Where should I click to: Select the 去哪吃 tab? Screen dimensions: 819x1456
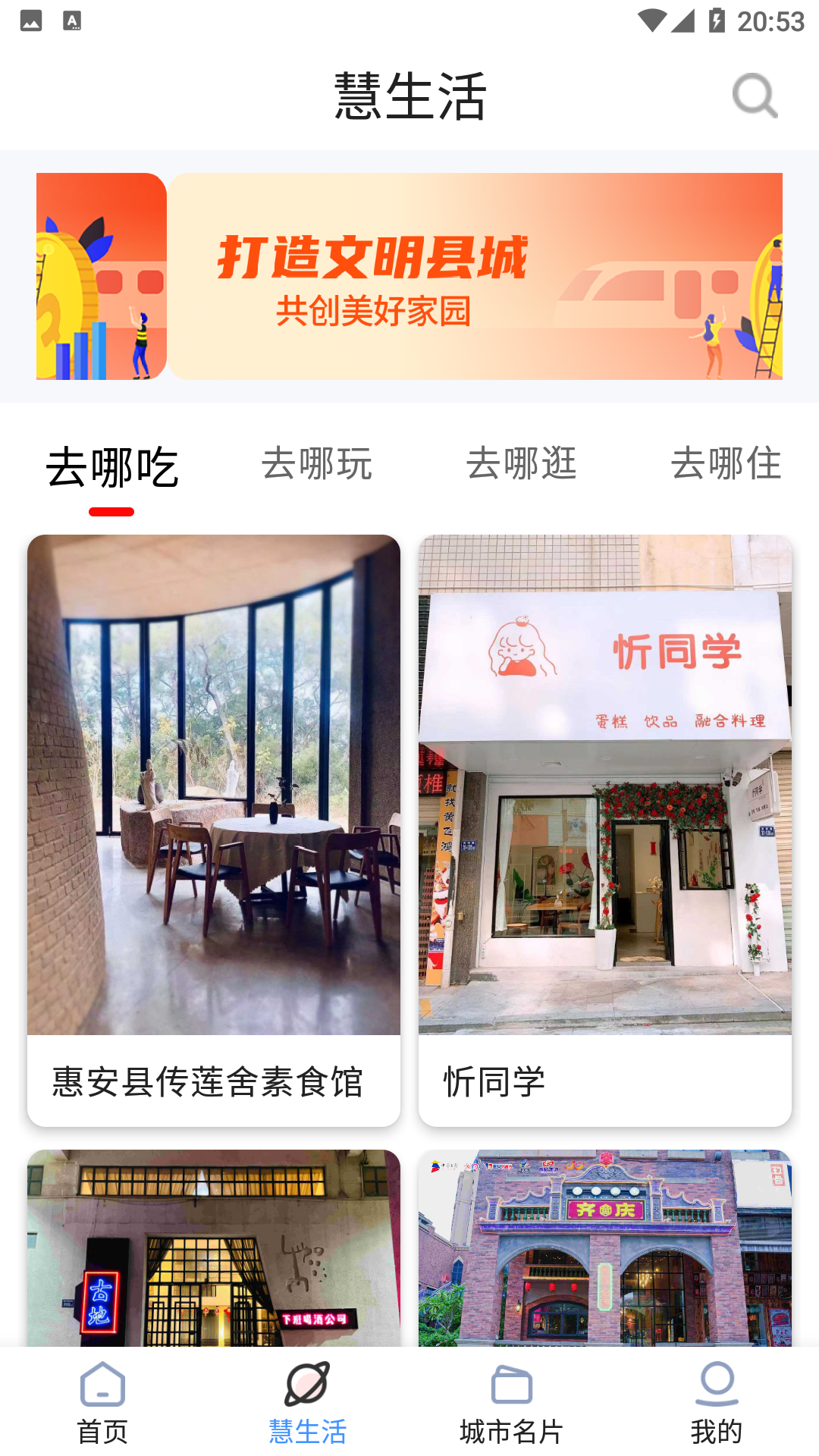point(111,467)
